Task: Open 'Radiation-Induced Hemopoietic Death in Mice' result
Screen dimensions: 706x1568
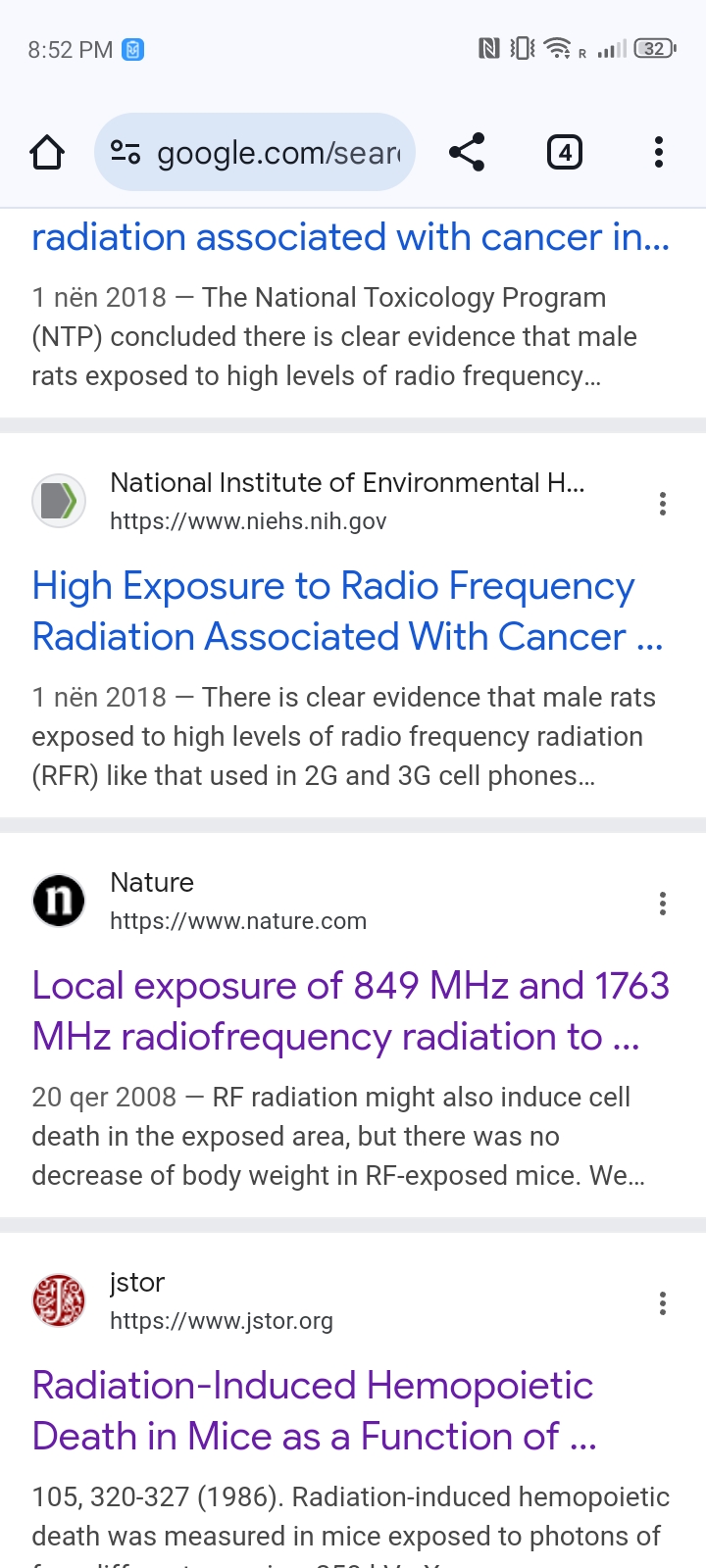Action: (x=314, y=1411)
